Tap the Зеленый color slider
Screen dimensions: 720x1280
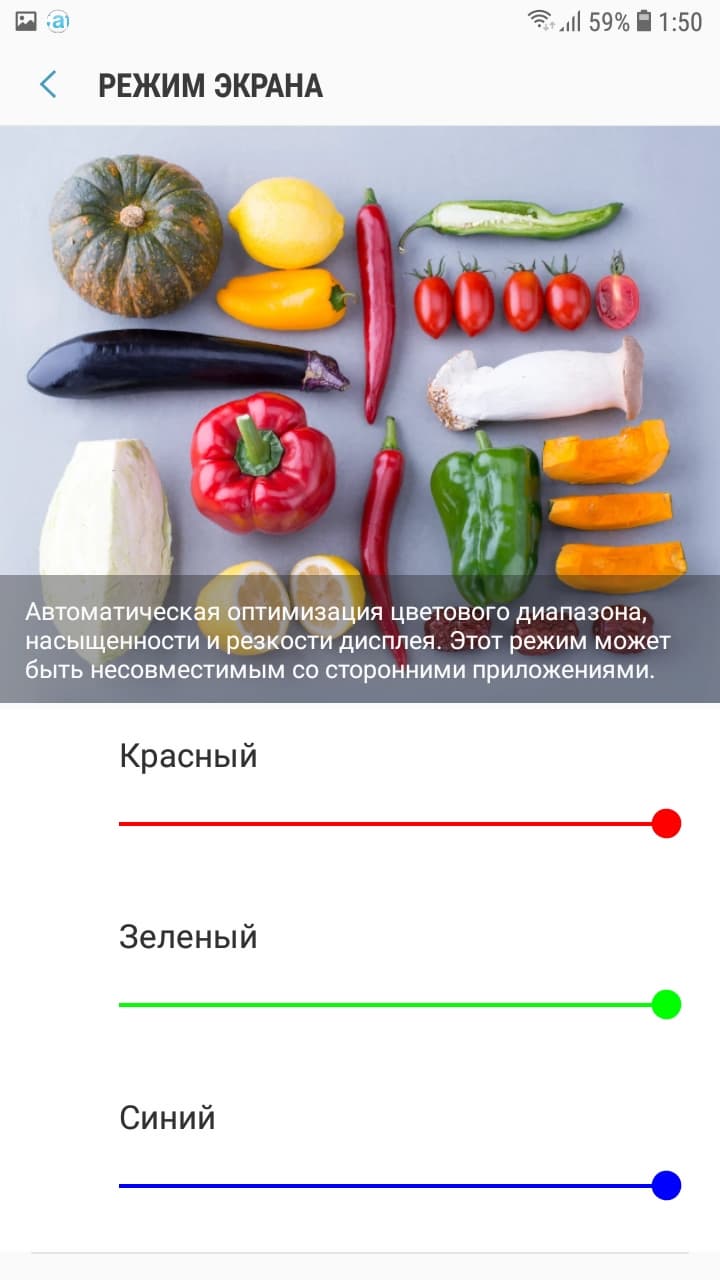pyautogui.click(x=400, y=1005)
